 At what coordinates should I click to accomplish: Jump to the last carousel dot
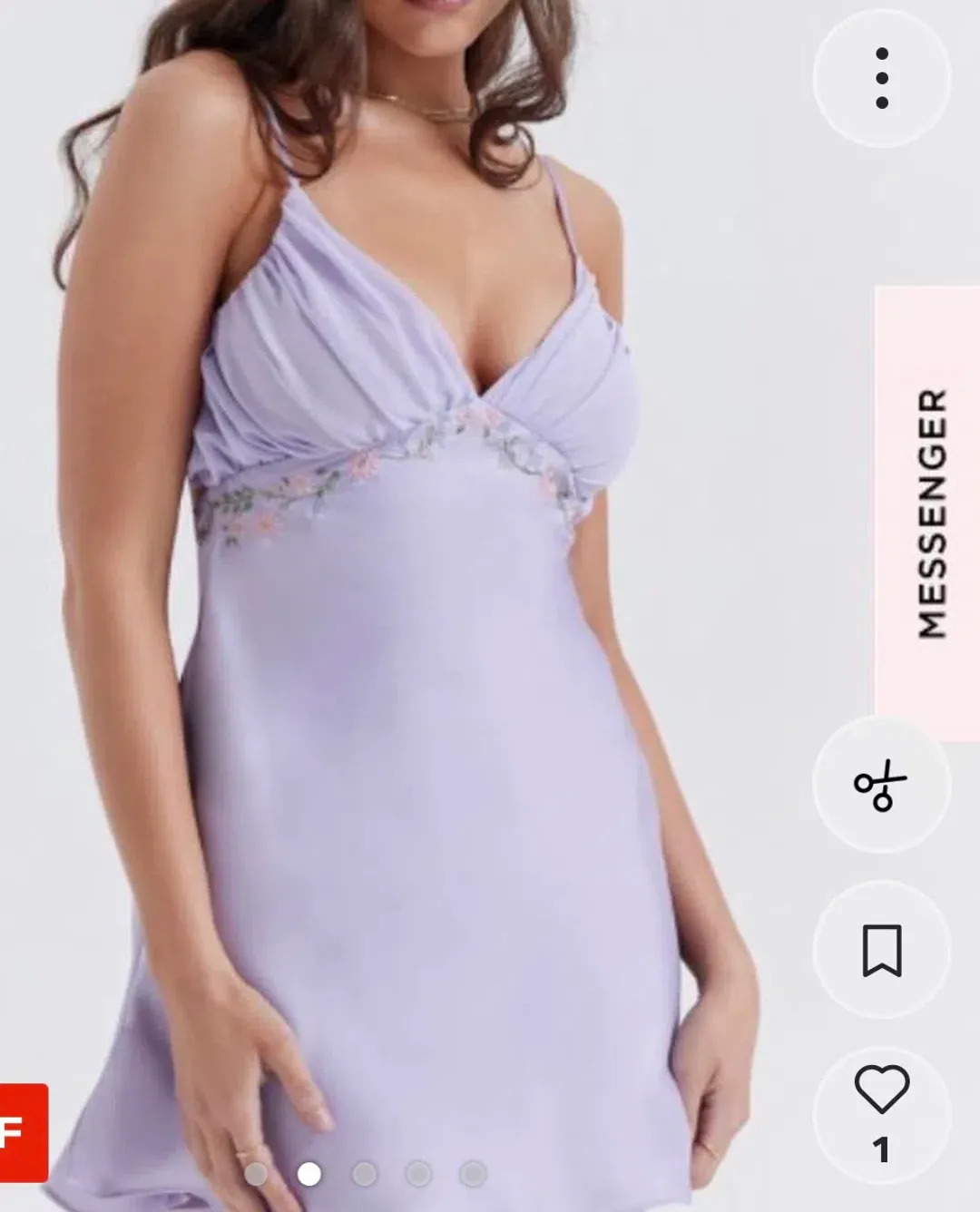click(474, 1175)
